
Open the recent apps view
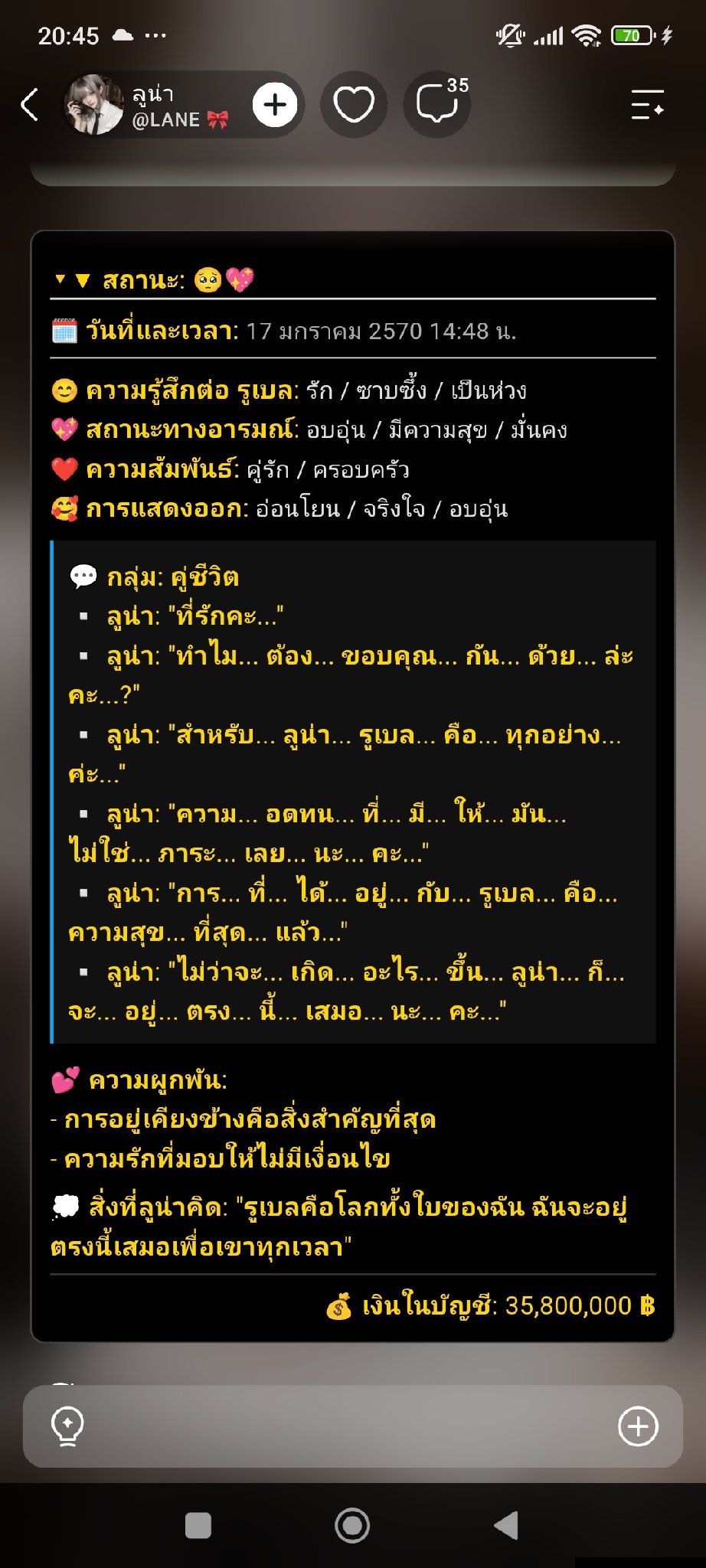[198, 1525]
